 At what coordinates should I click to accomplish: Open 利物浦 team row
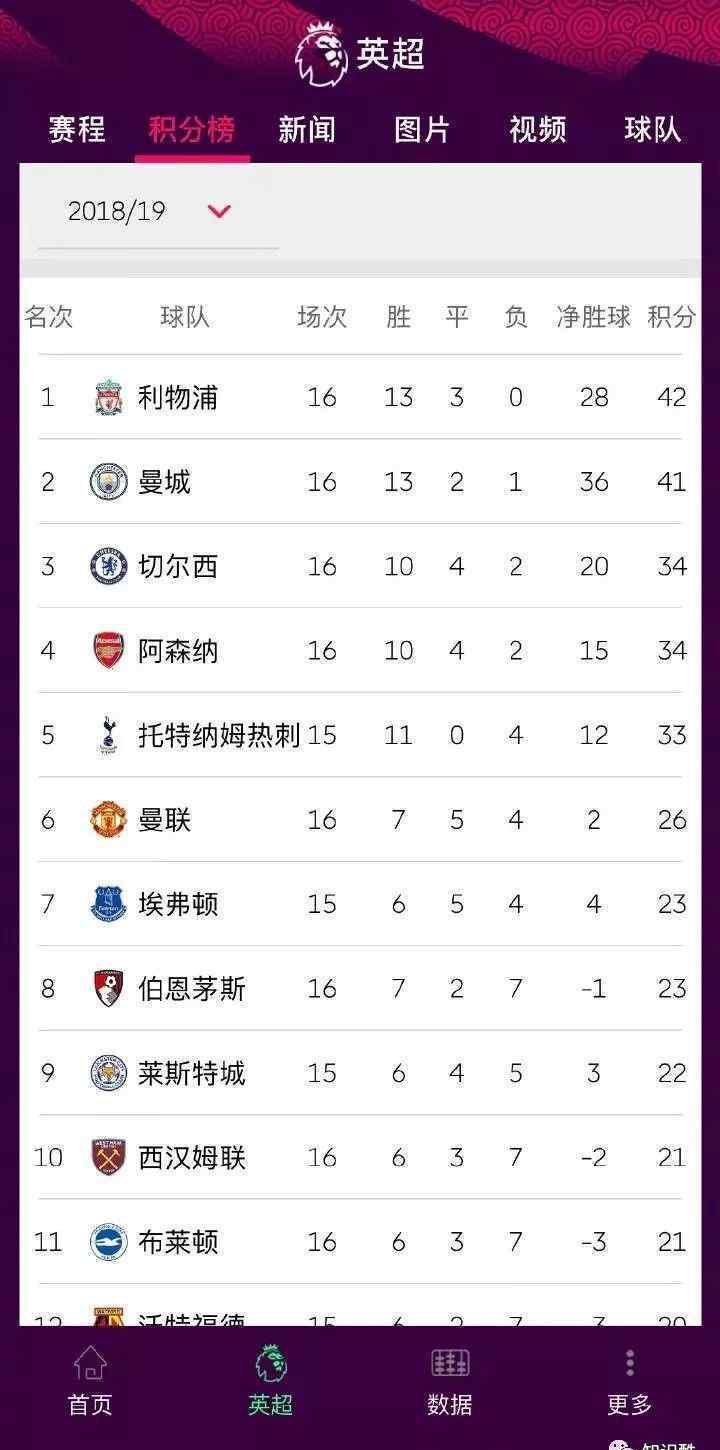(x=360, y=397)
